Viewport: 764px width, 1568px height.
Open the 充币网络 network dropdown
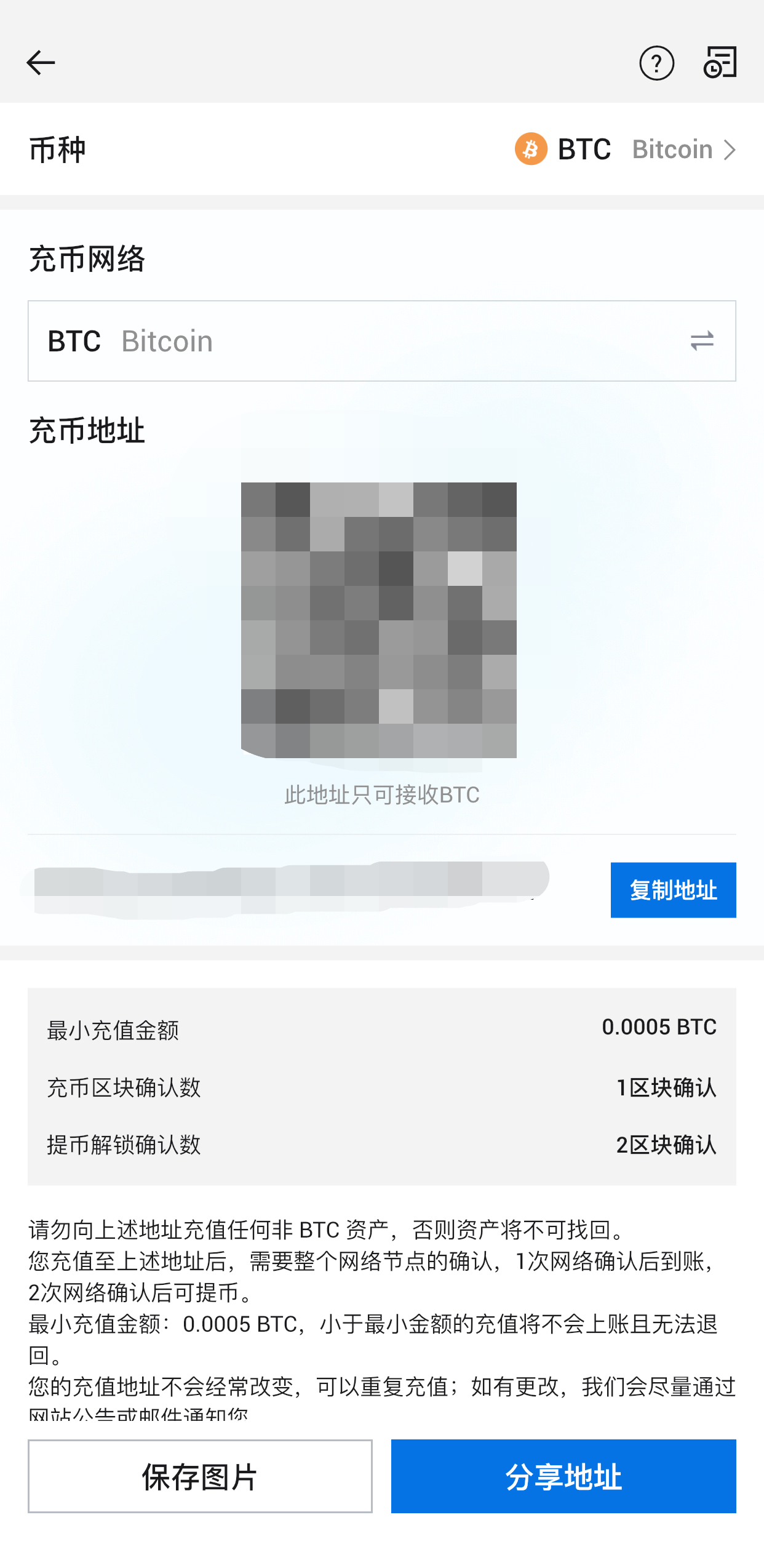coord(381,340)
